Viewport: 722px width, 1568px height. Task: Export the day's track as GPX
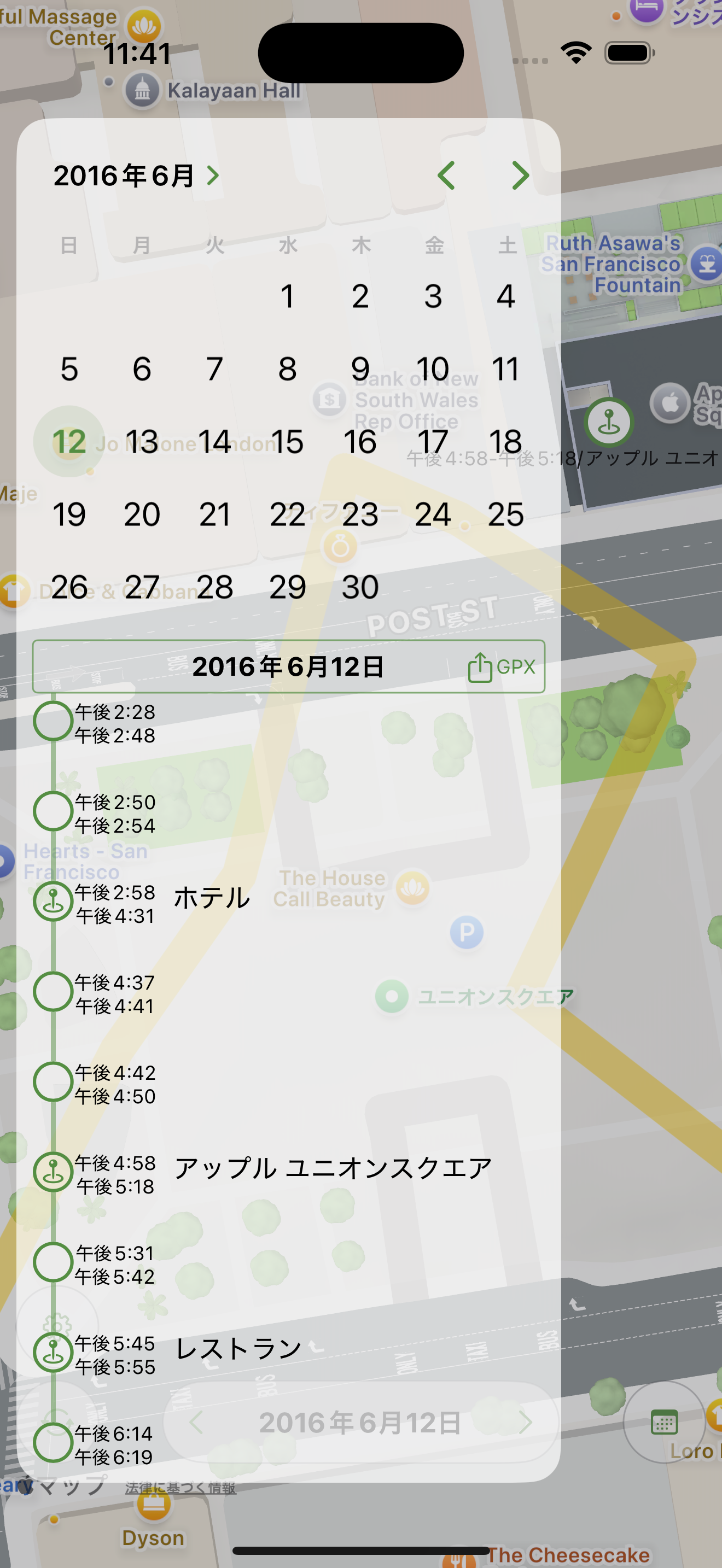tap(502, 667)
